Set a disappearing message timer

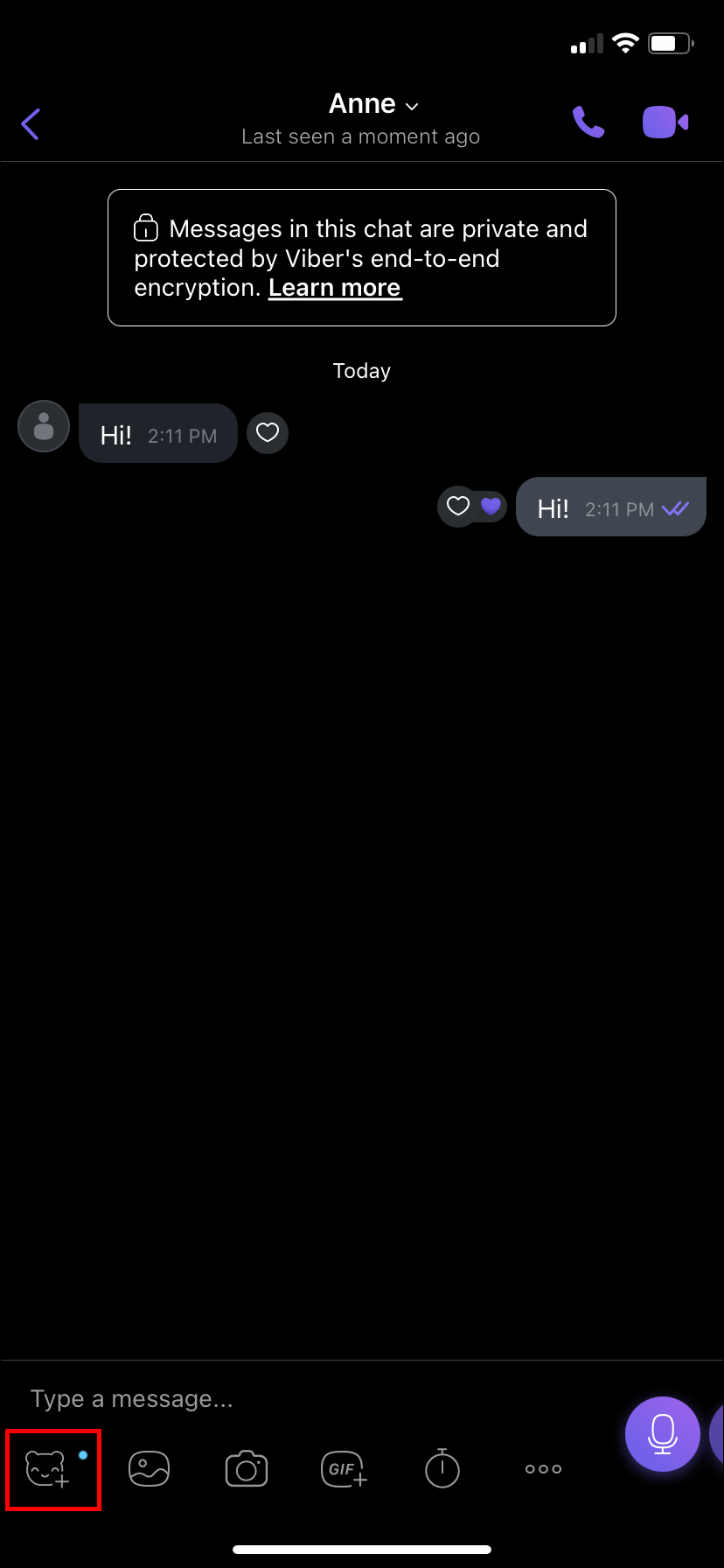click(442, 1468)
